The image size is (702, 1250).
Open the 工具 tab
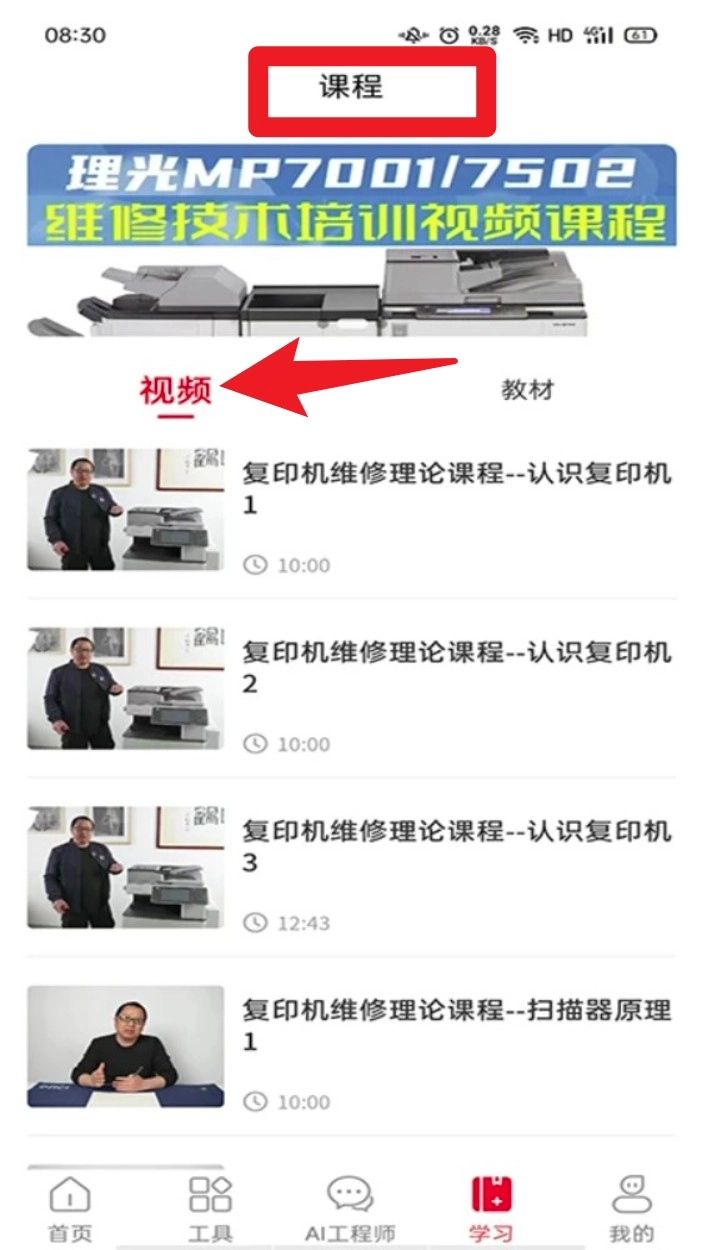[210, 1208]
